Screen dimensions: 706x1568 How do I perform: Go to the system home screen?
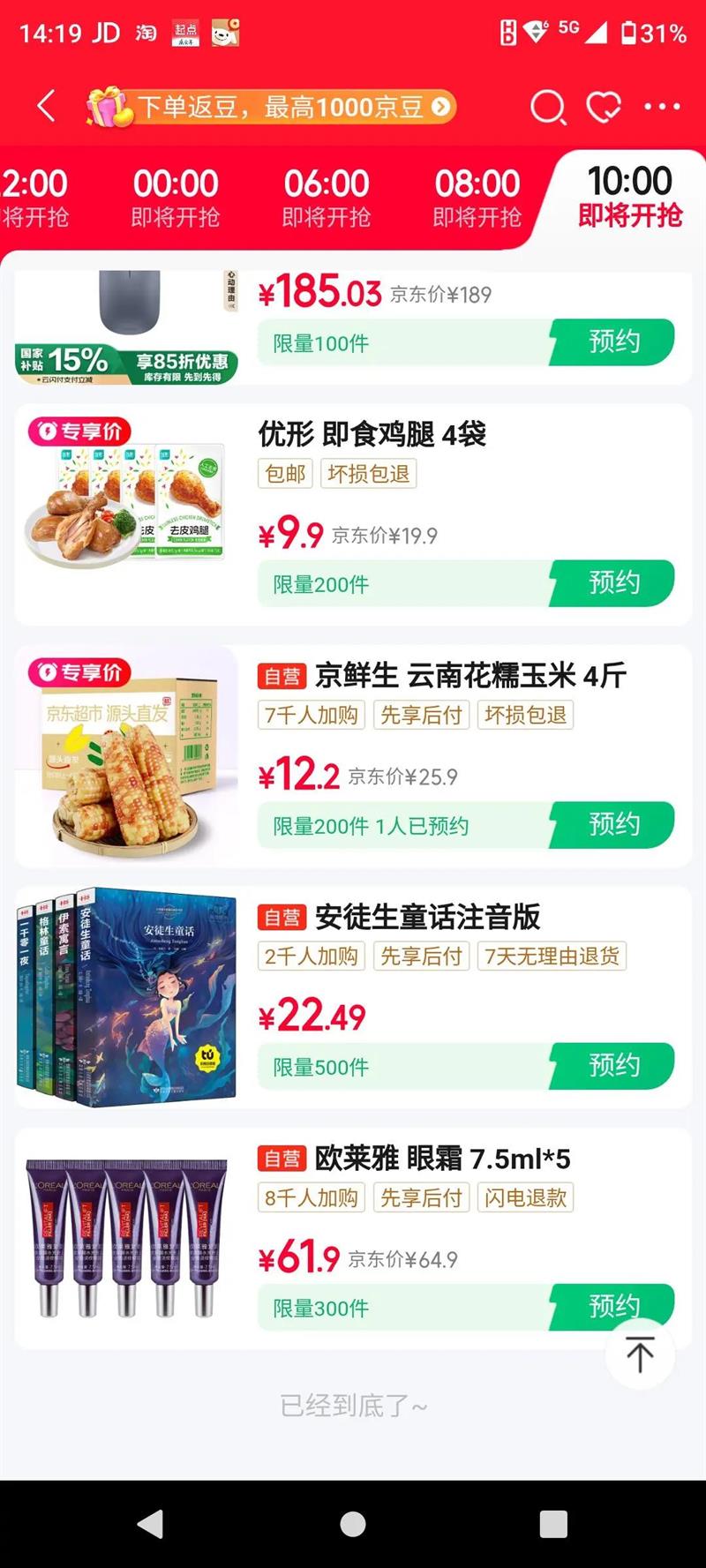coord(353,1524)
